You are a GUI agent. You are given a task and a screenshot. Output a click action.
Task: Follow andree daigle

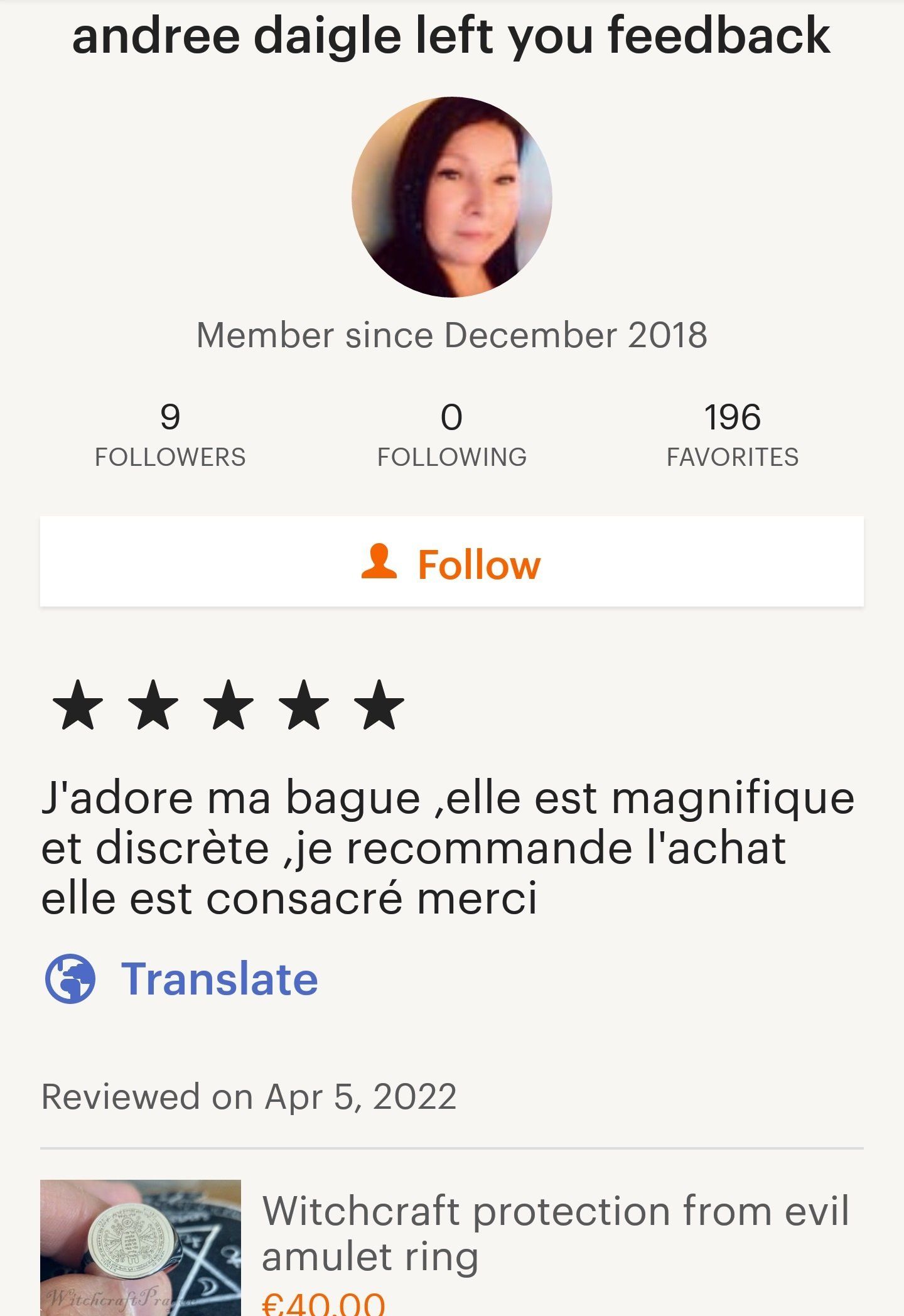451,563
